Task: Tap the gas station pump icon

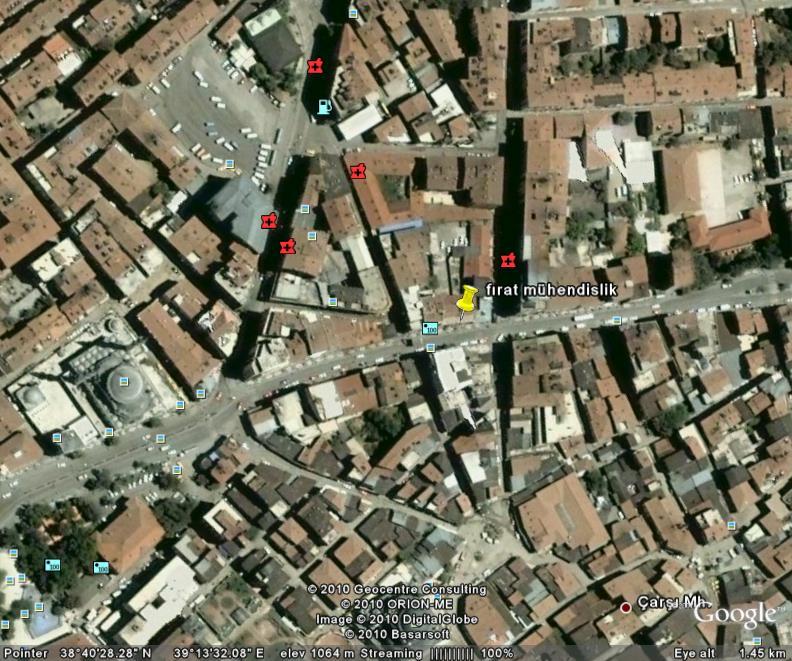Action: 324,106
